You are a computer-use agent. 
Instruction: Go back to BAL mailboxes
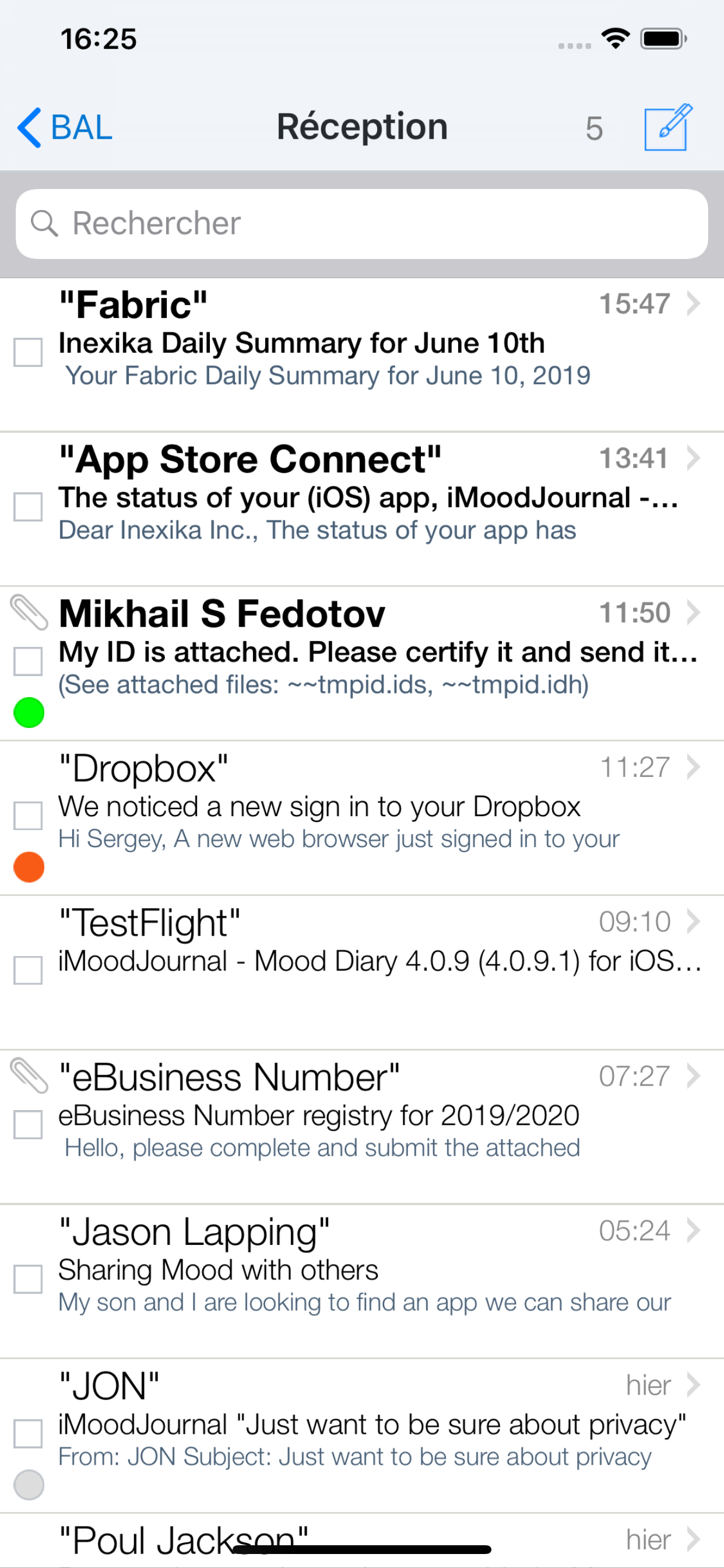pos(65,128)
